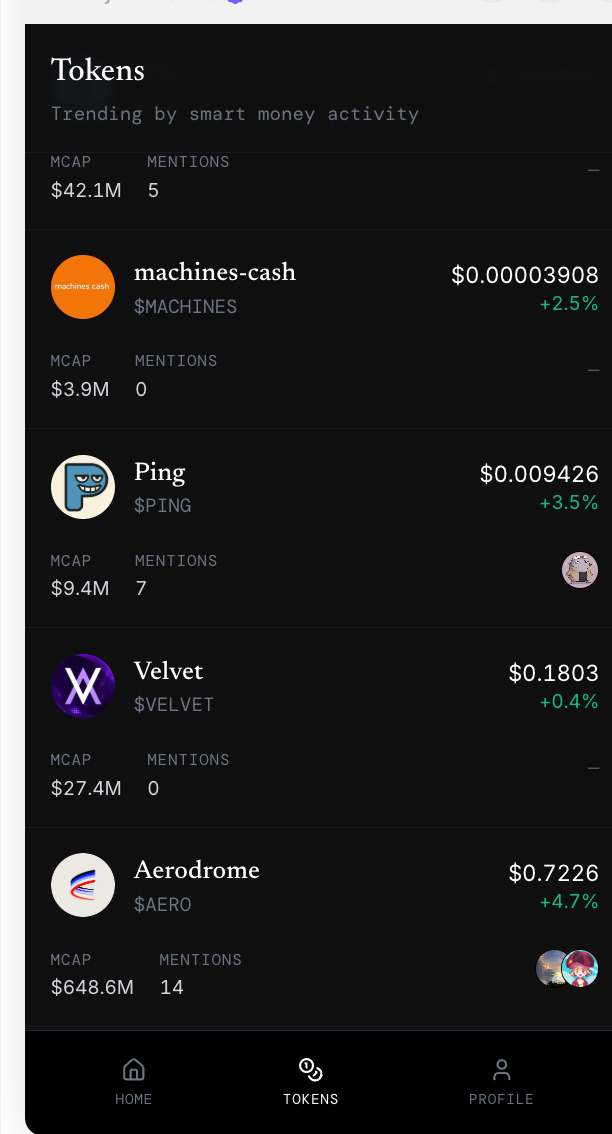Switch to the Tokens tab
Image resolution: width=612 pixels, height=1134 pixels.
pyautogui.click(x=311, y=1082)
